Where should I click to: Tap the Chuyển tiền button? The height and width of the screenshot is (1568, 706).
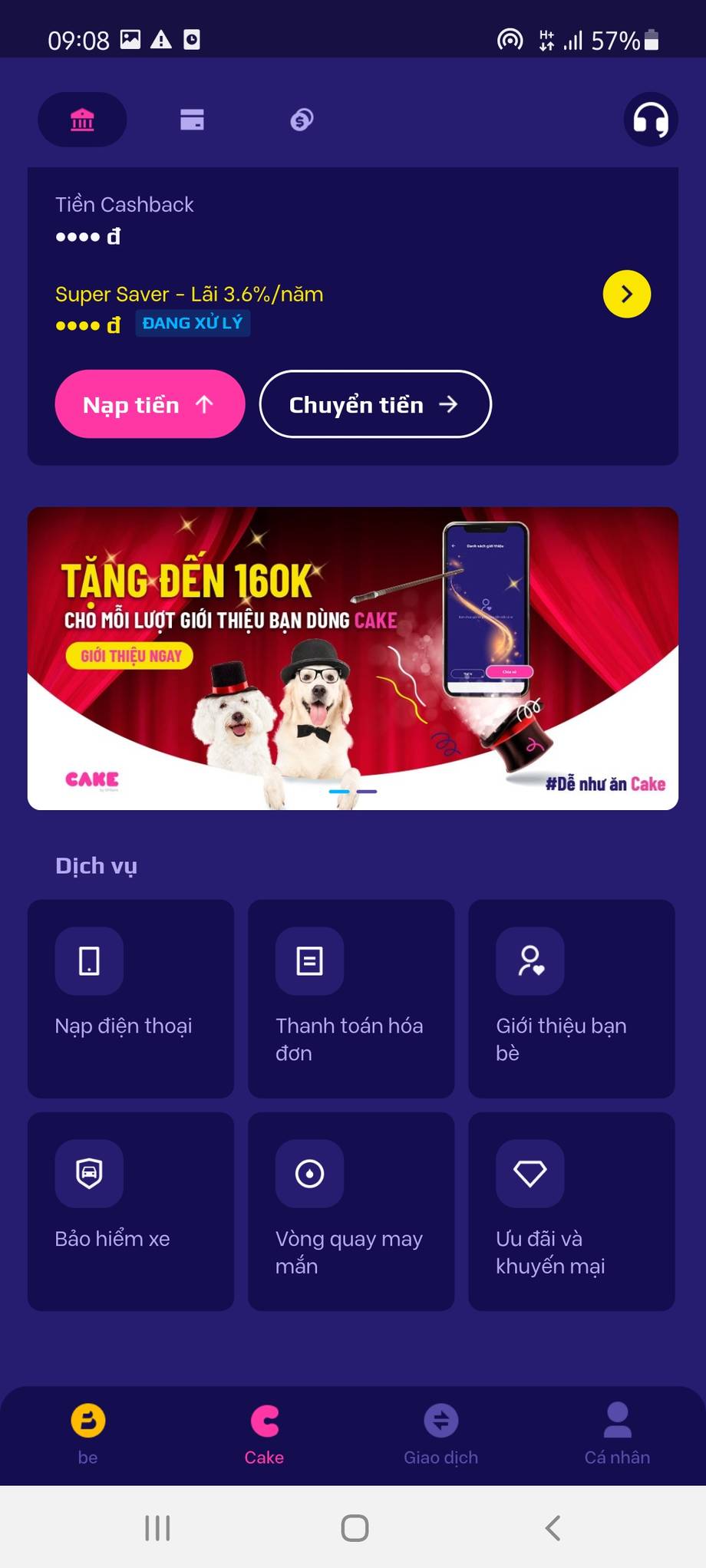pos(374,404)
